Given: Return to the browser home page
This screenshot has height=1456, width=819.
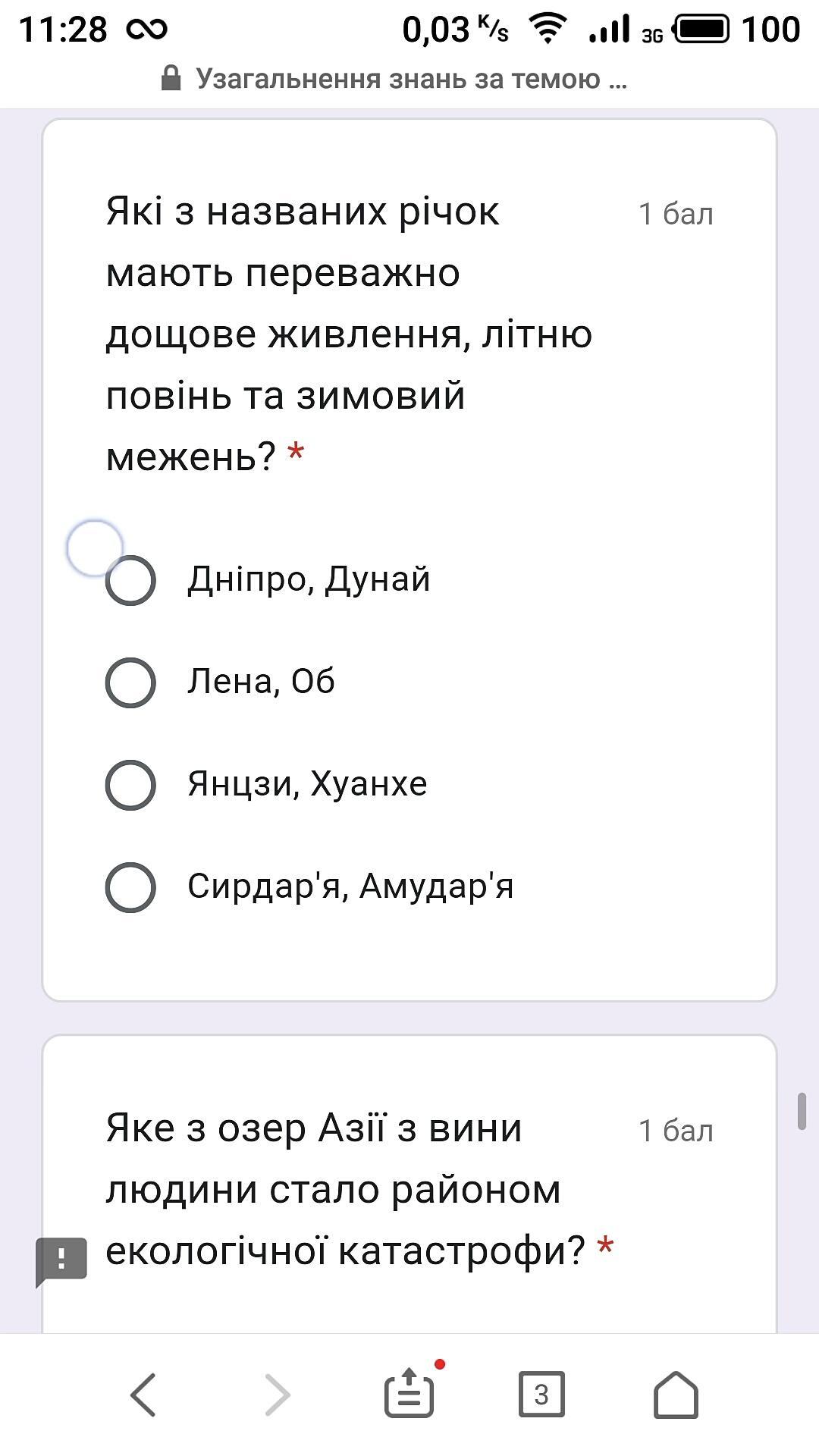Looking at the screenshot, I should pos(676,1394).
